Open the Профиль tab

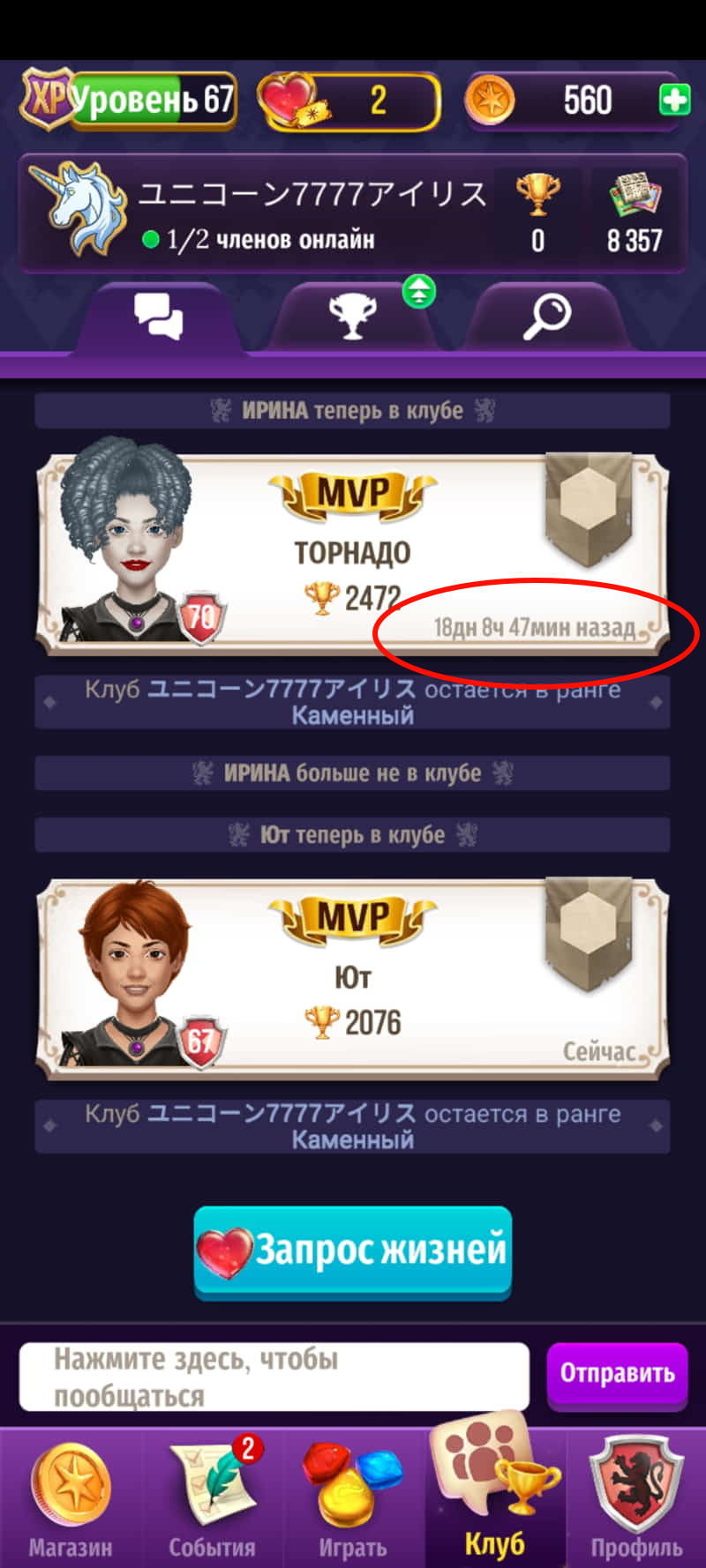(636, 1499)
